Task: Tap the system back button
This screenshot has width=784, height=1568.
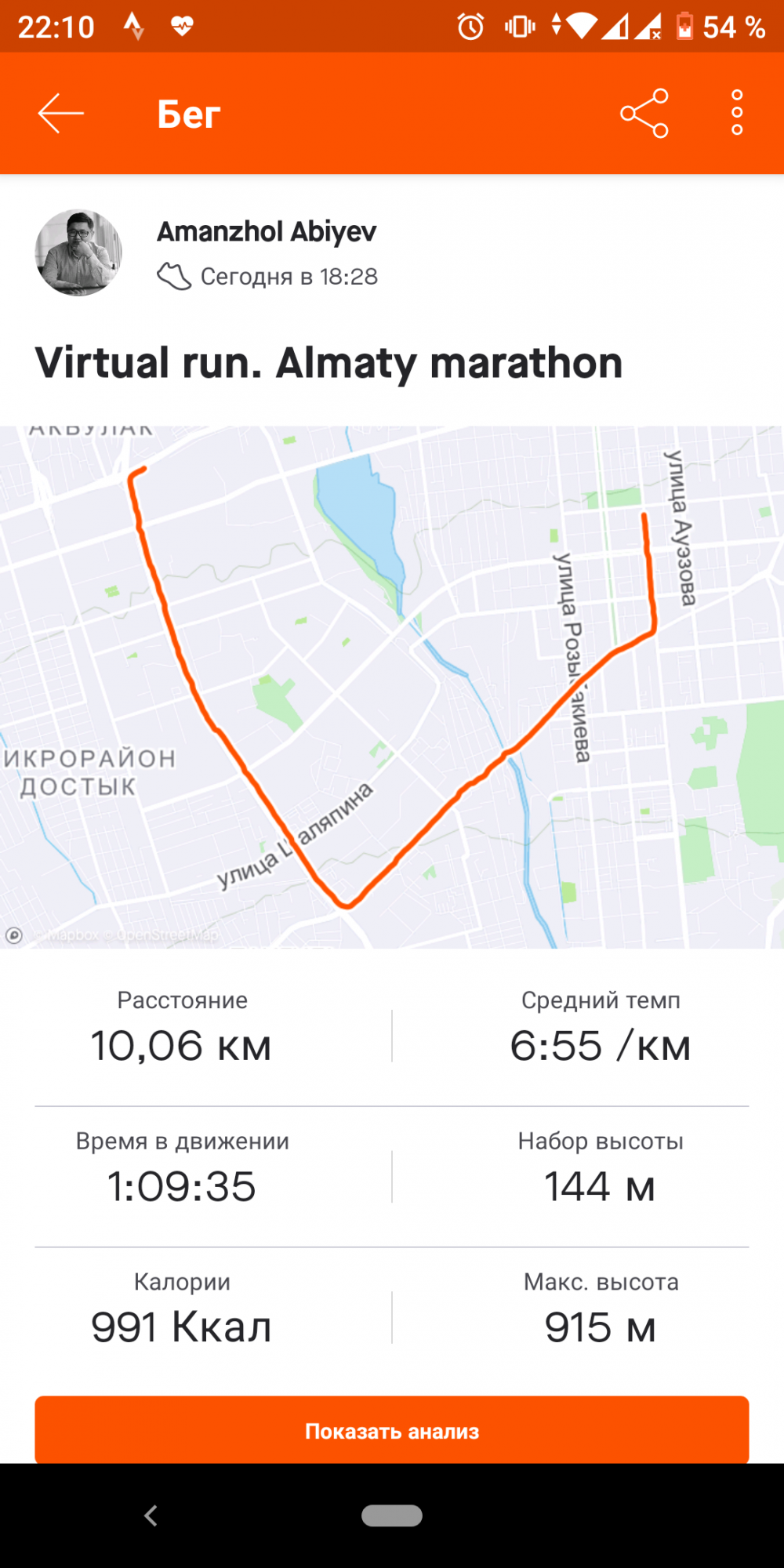Action: [x=151, y=1515]
